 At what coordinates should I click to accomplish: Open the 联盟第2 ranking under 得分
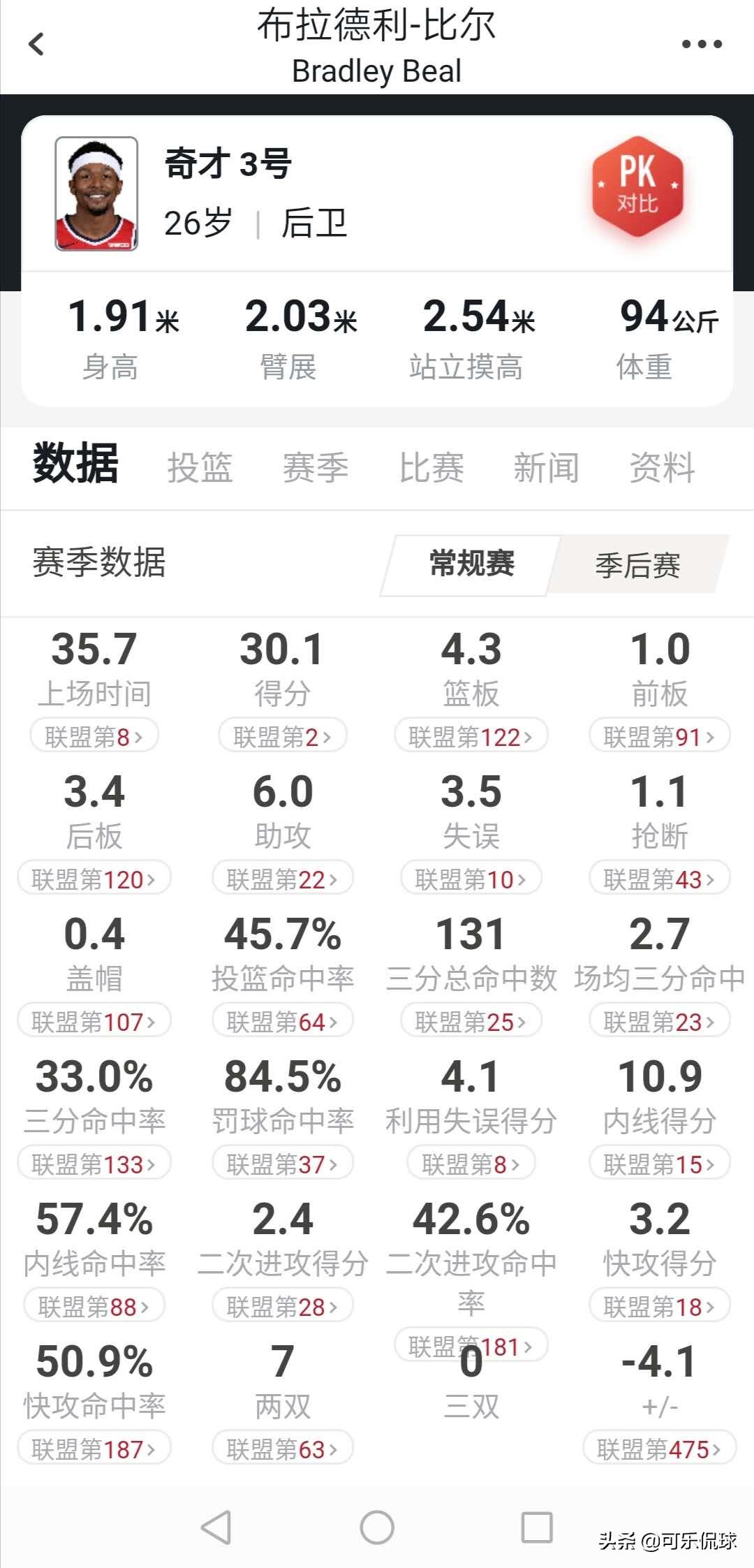point(283,735)
